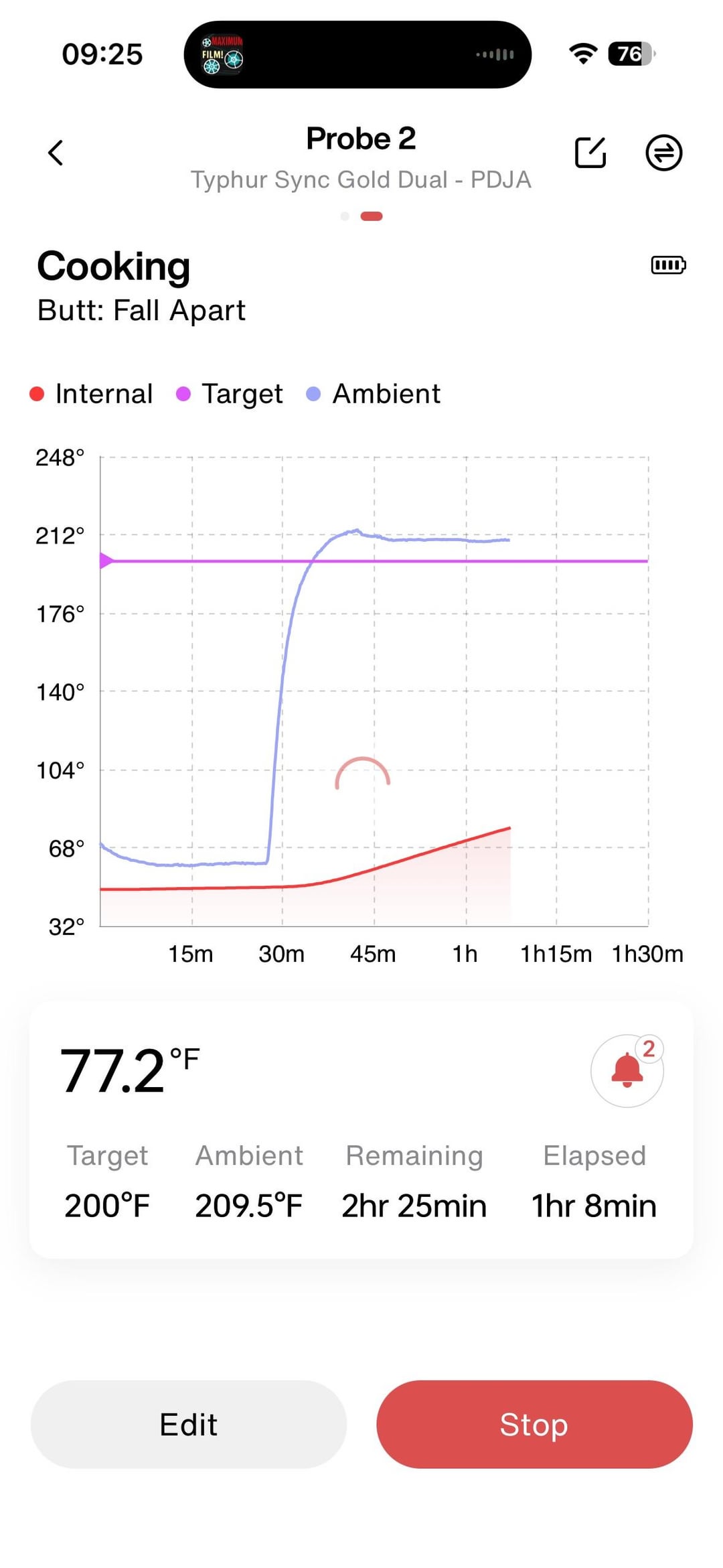Open the edit note icon
The image size is (723, 1568).
590,153
